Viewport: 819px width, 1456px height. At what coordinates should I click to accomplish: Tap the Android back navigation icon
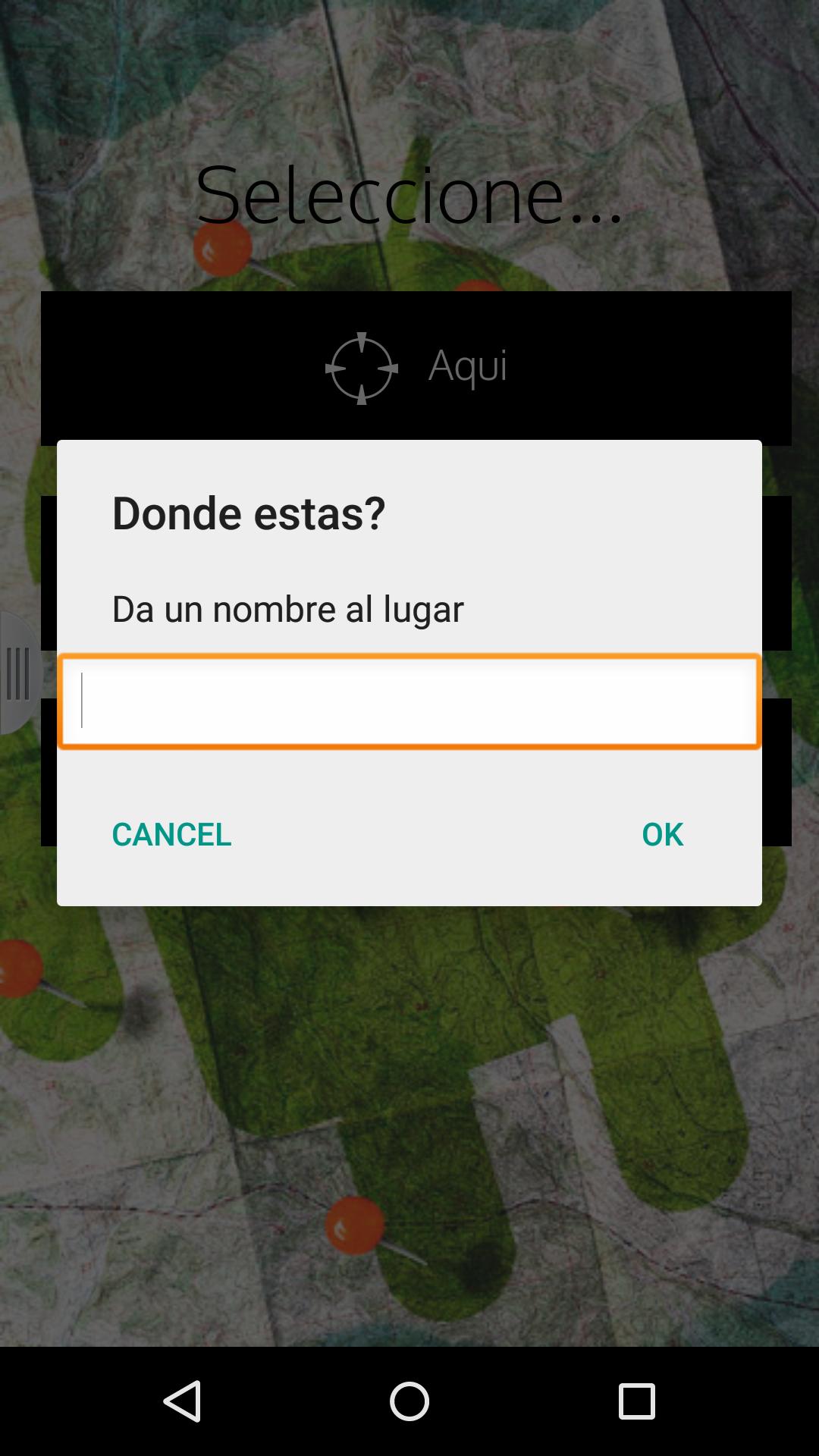point(185,1401)
